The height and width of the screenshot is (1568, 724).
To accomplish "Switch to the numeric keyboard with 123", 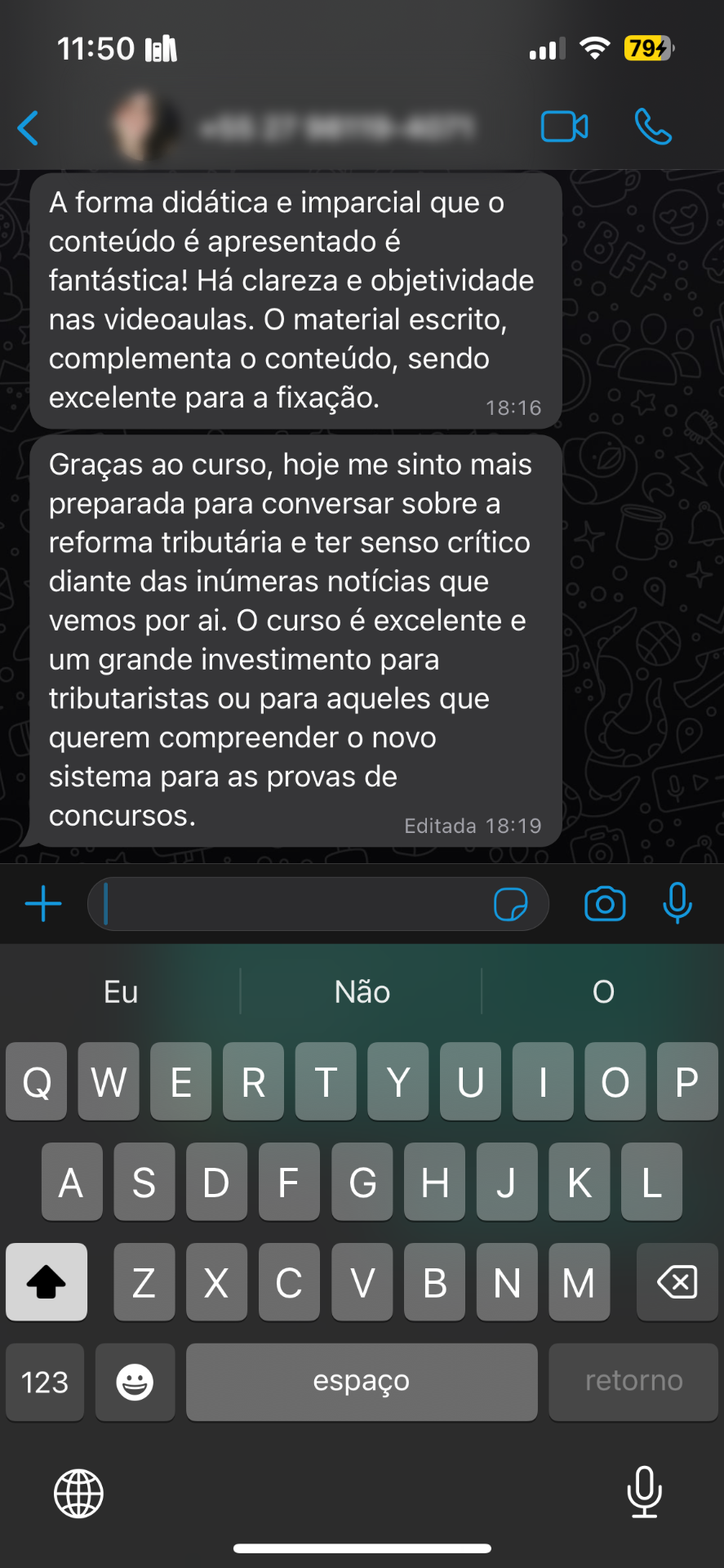I will pyautogui.click(x=44, y=1381).
